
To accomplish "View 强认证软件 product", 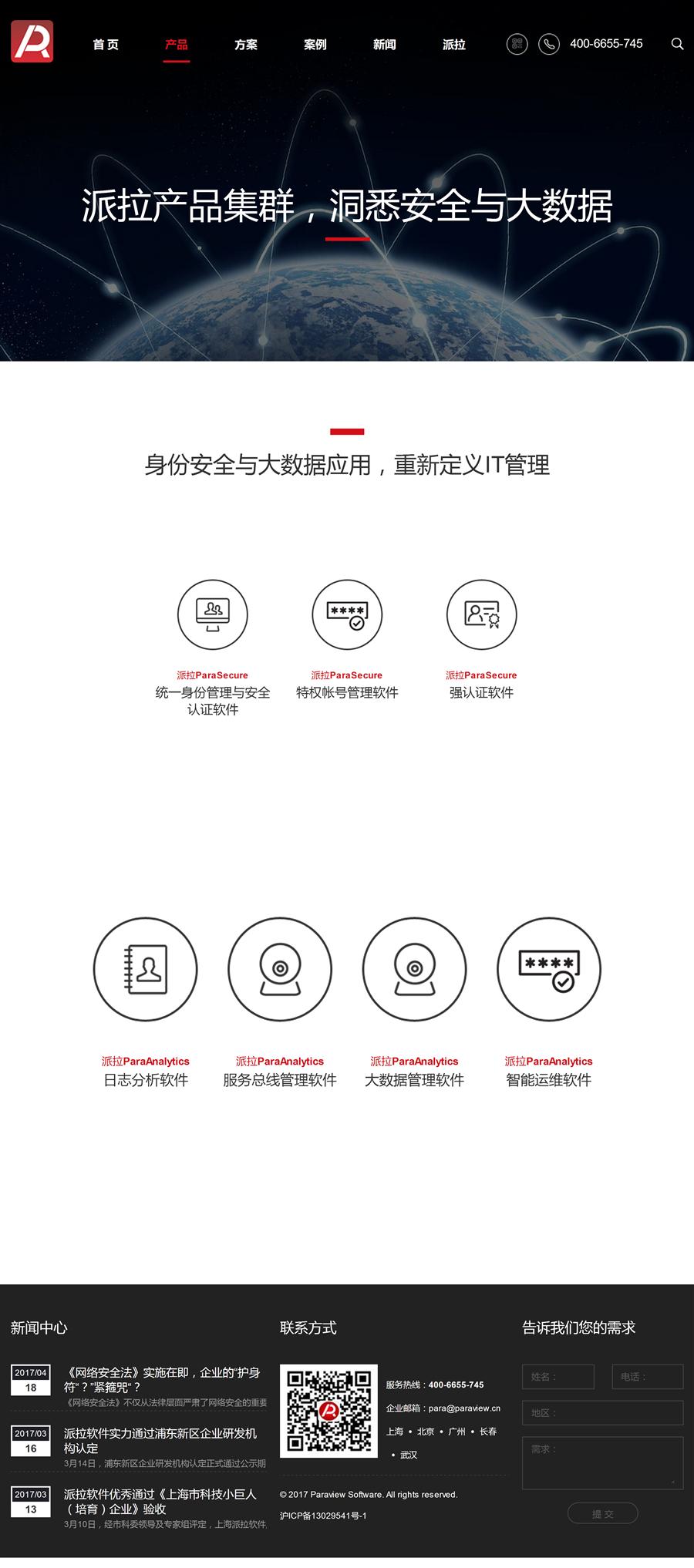I will click(481, 615).
